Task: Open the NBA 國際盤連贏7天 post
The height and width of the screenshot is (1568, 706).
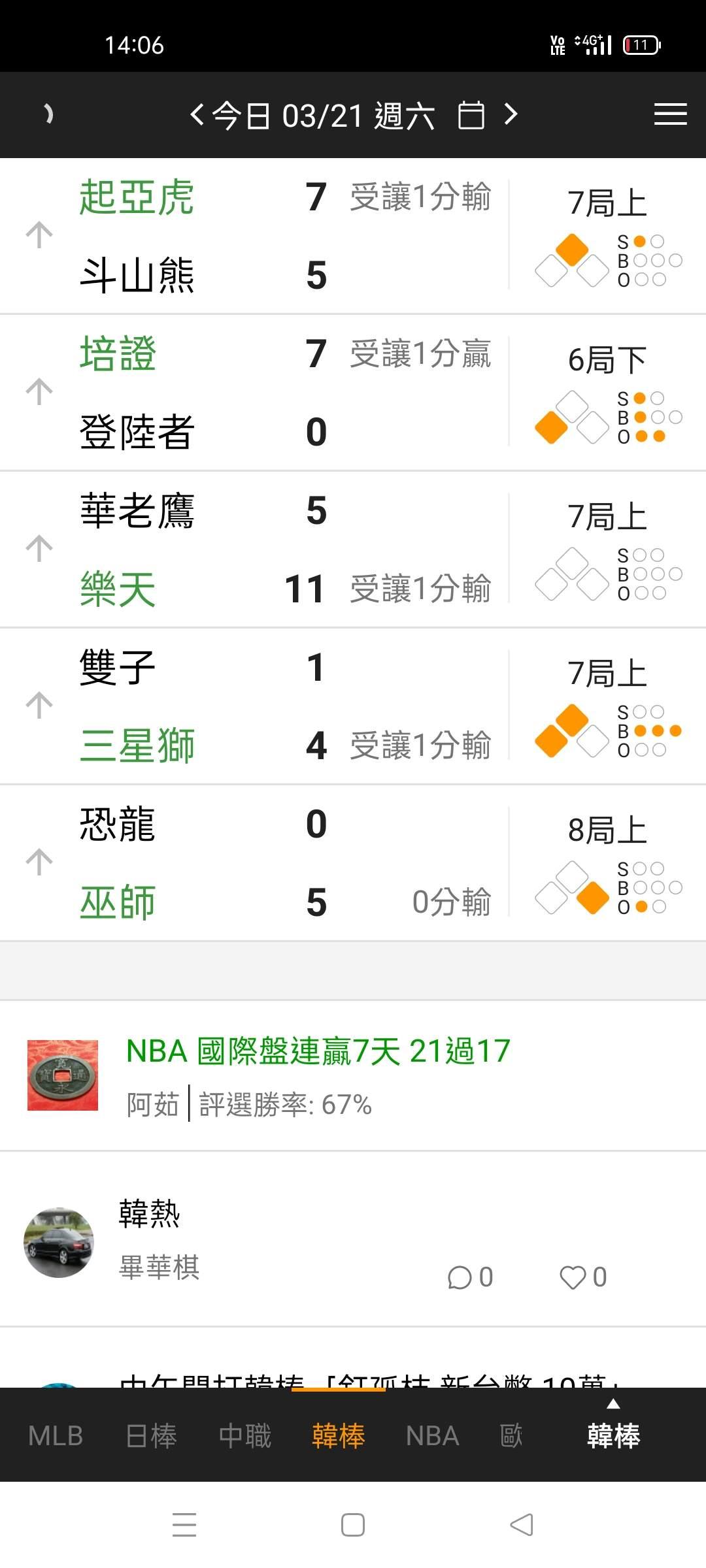Action: [x=318, y=1052]
